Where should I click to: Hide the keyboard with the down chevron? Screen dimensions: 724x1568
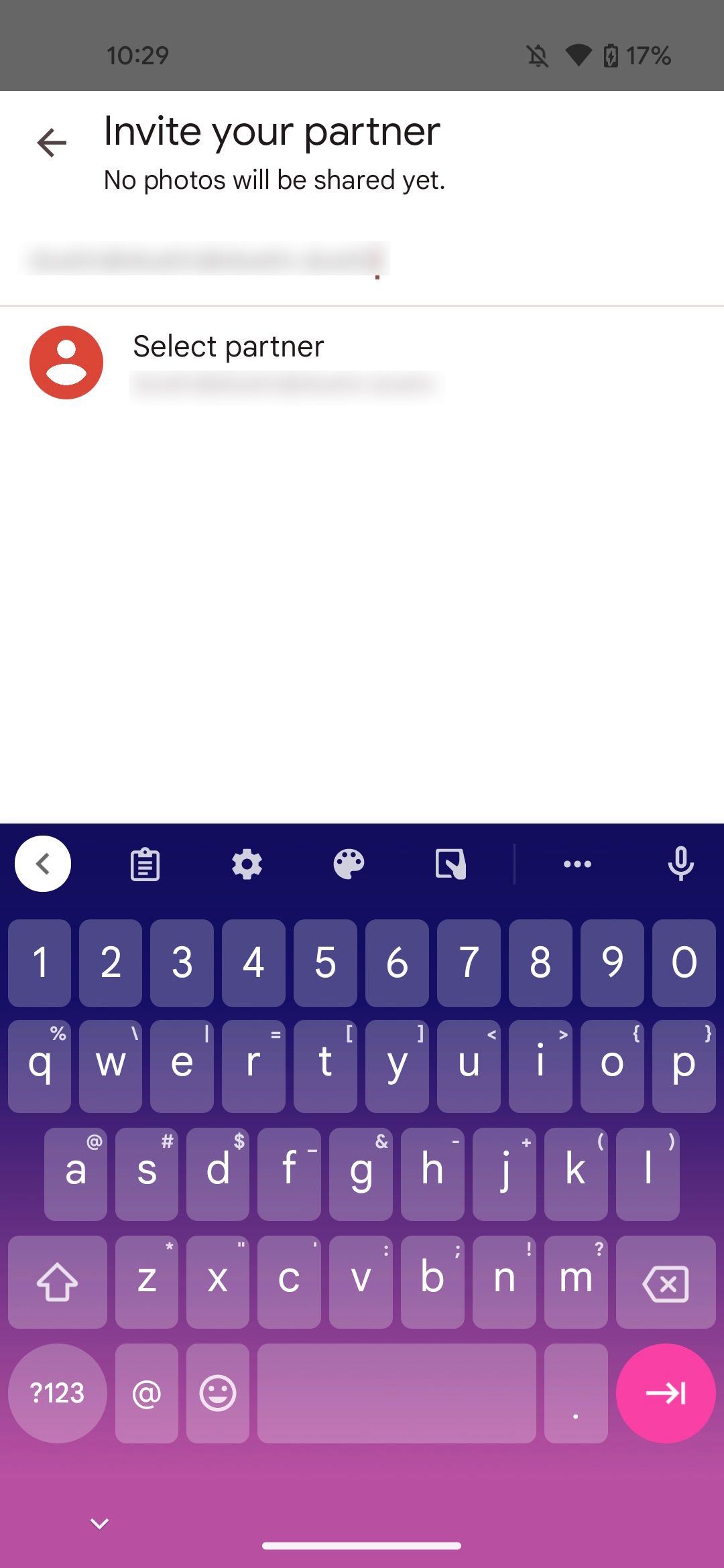pos(99,1522)
